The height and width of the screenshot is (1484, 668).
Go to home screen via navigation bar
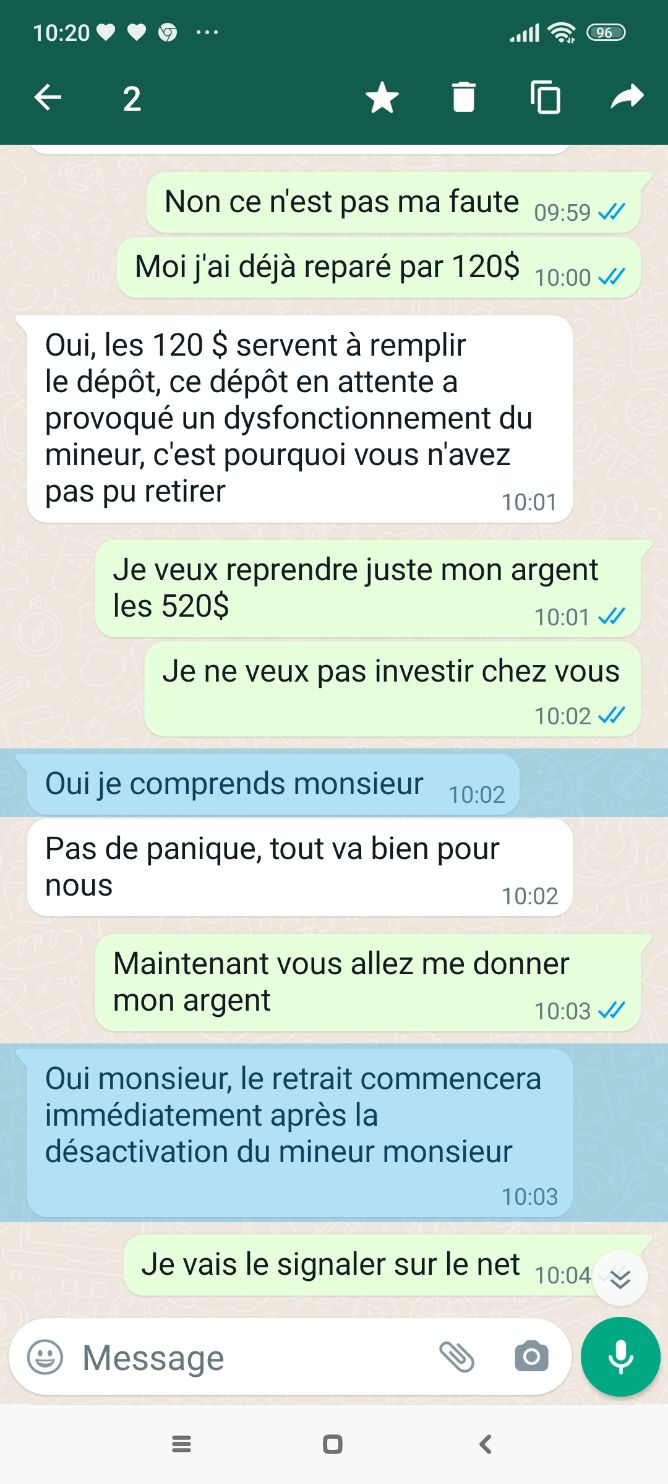click(x=333, y=1444)
